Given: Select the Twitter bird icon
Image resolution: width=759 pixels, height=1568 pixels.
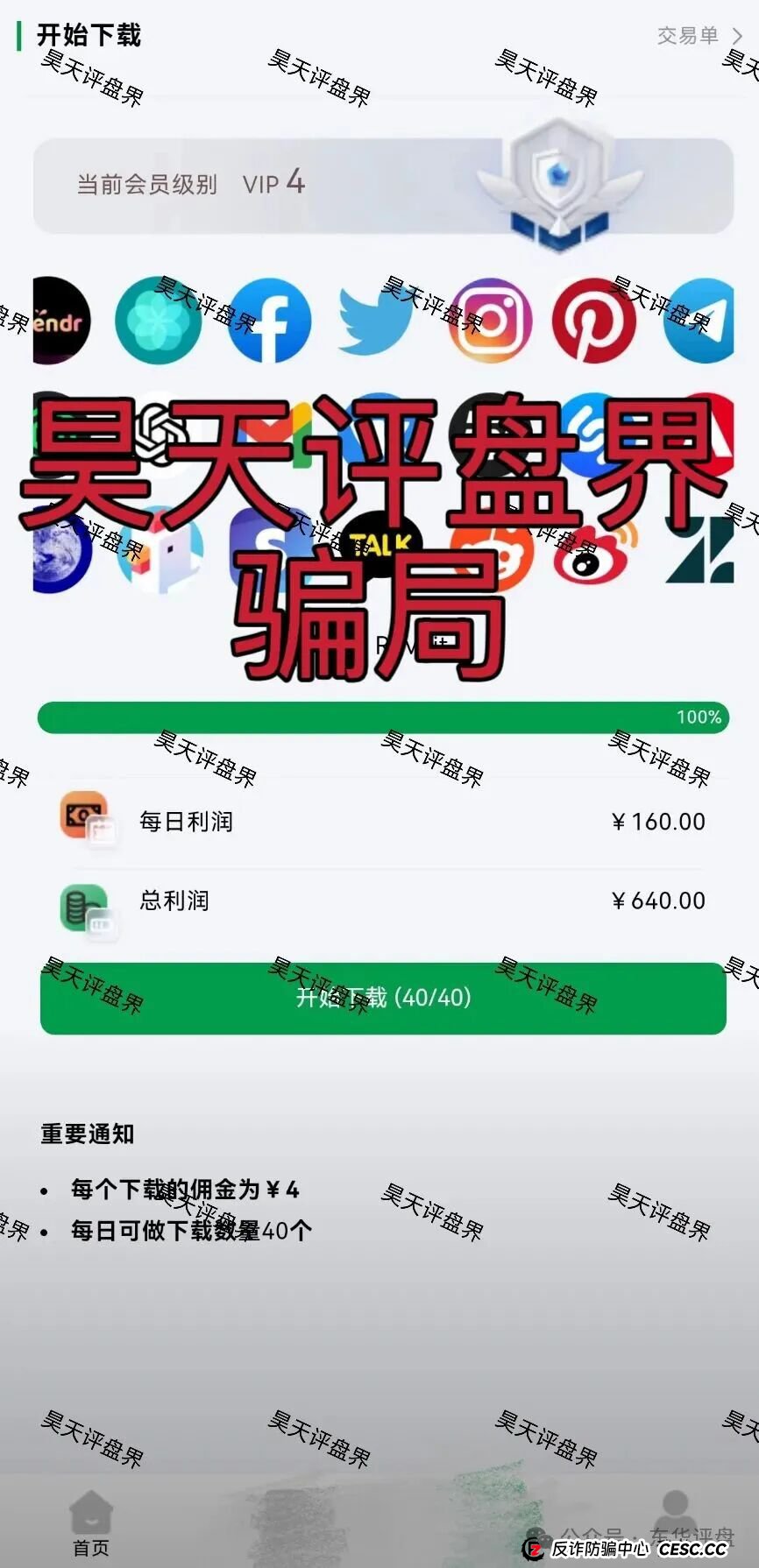Looking at the screenshot, I should 377,321.
